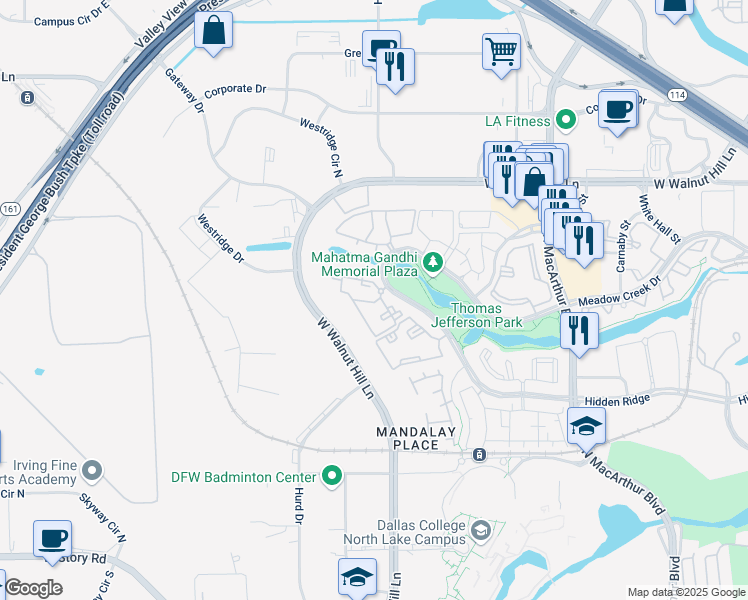Select the coffee marker near Story Rd
The image size is (748, 600).
52,538
